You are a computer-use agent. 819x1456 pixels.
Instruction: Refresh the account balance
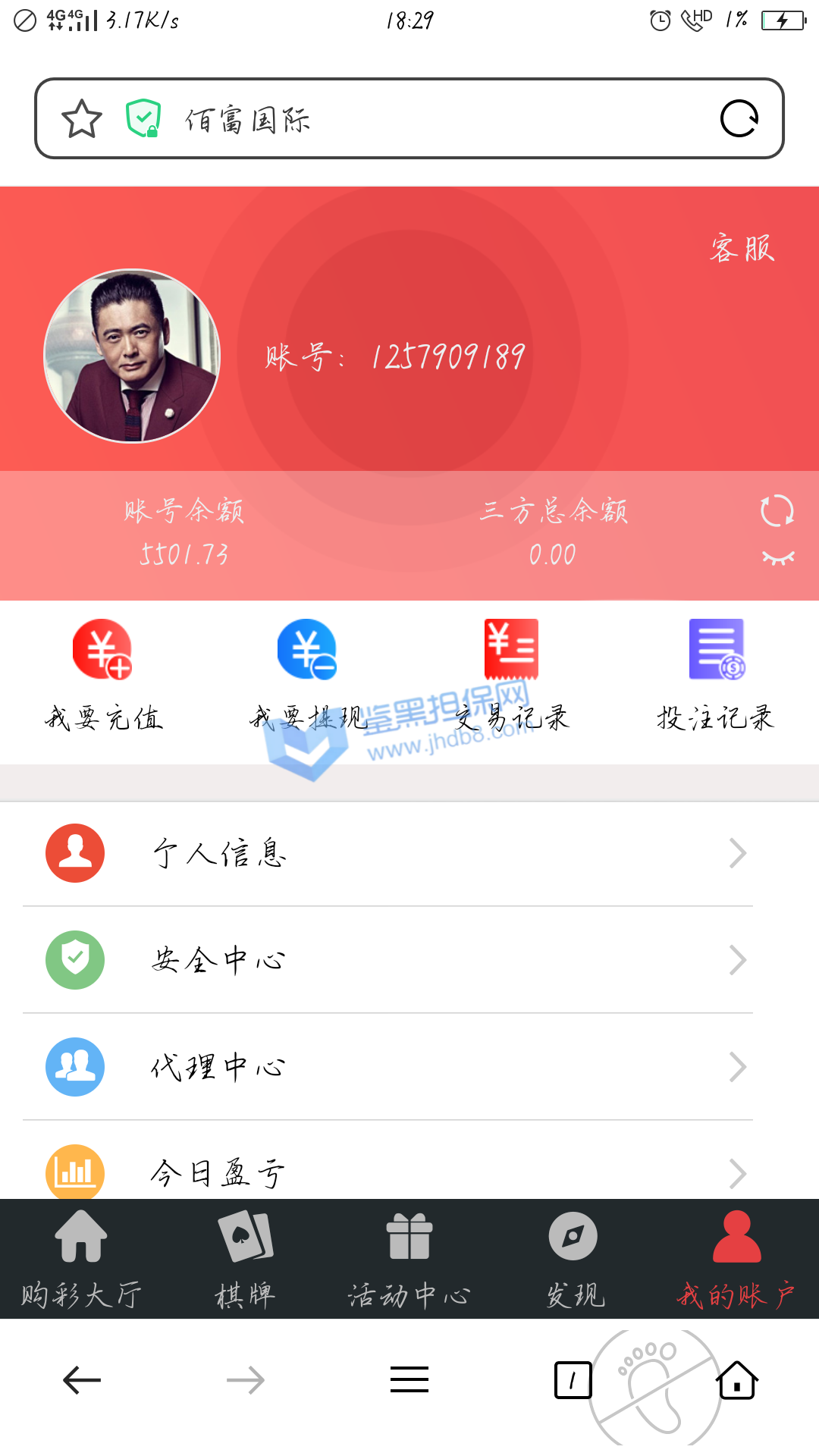point(777,510)
